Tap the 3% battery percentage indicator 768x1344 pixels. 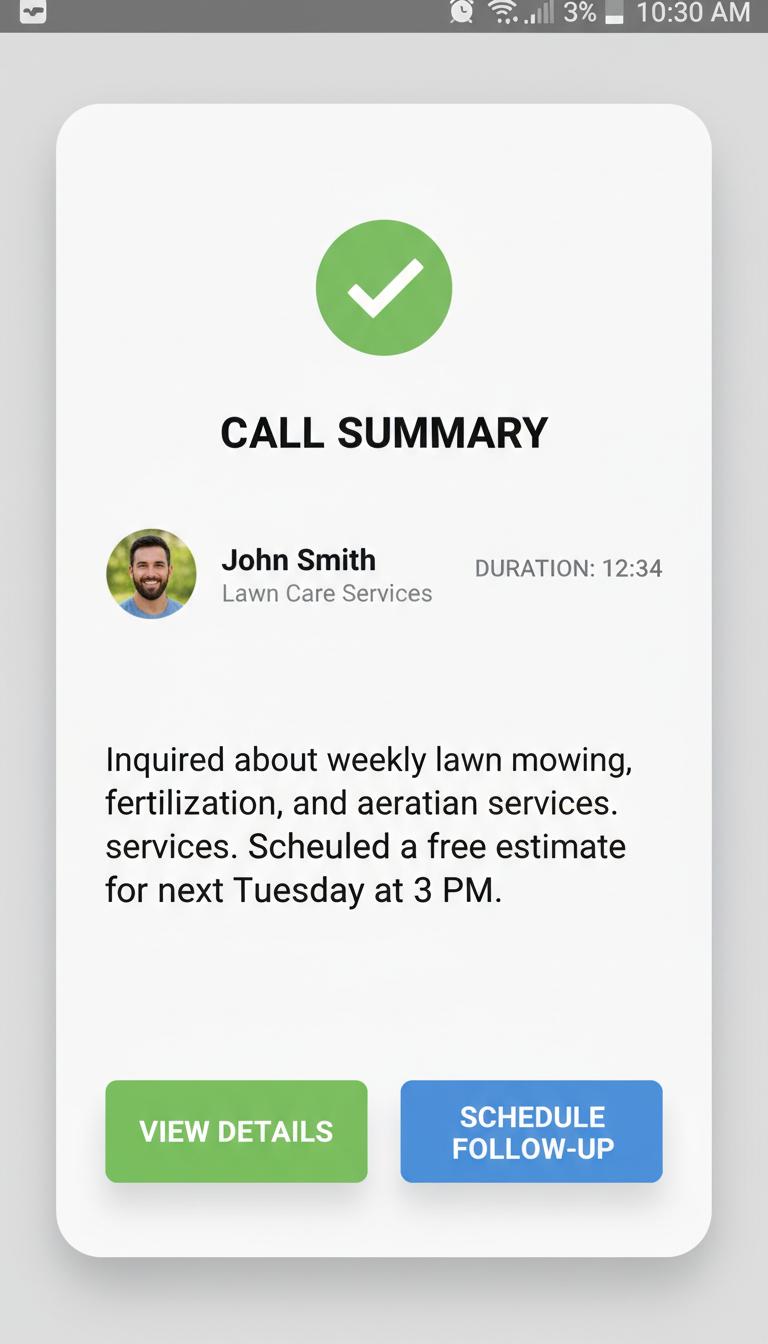click(x=580, y=13)
